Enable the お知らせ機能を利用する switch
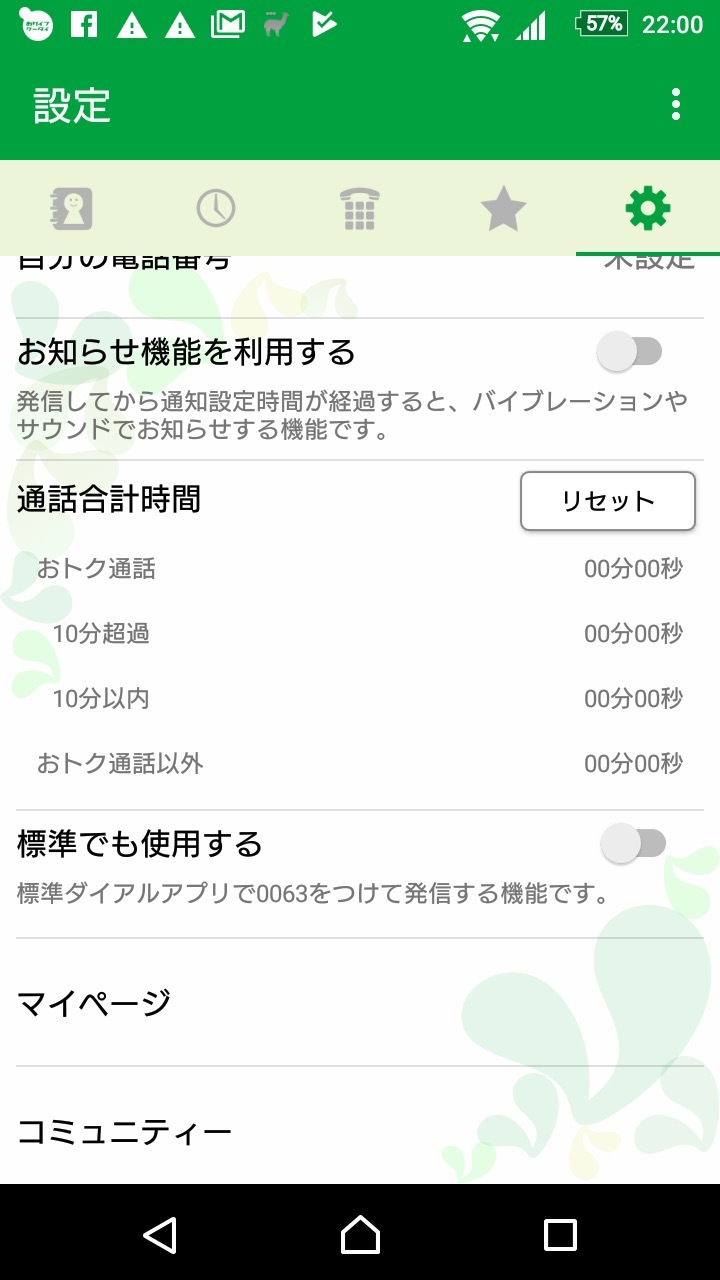This screenshot has width=720, height=1280. point(631,351)
